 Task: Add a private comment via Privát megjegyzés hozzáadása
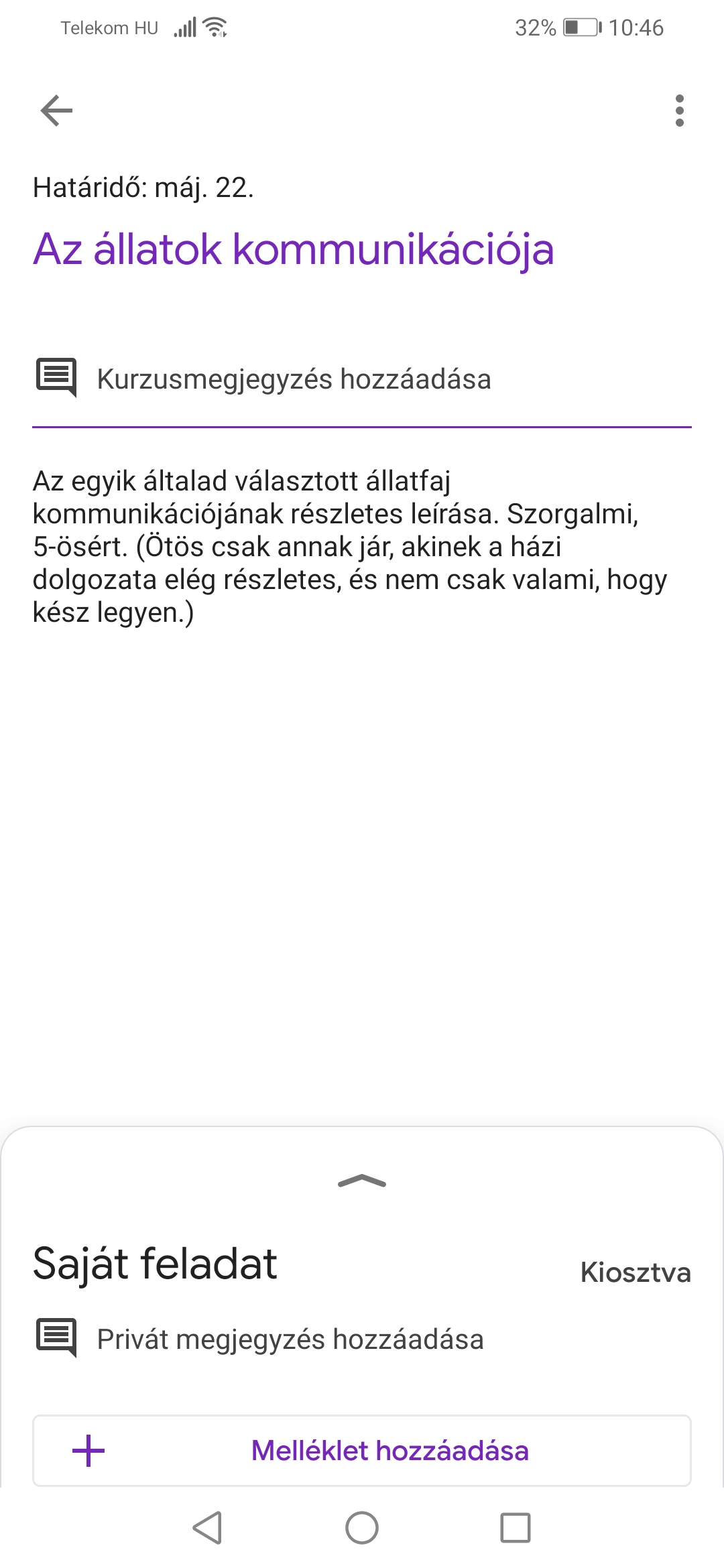[x=290, y=1340]
